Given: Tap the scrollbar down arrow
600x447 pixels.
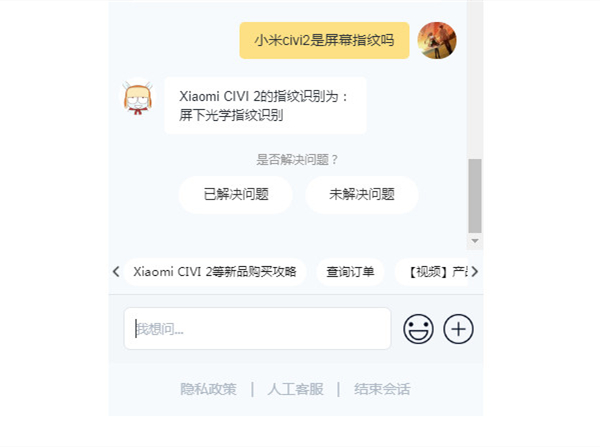Looking at the screenshot, I should (475, 241).
